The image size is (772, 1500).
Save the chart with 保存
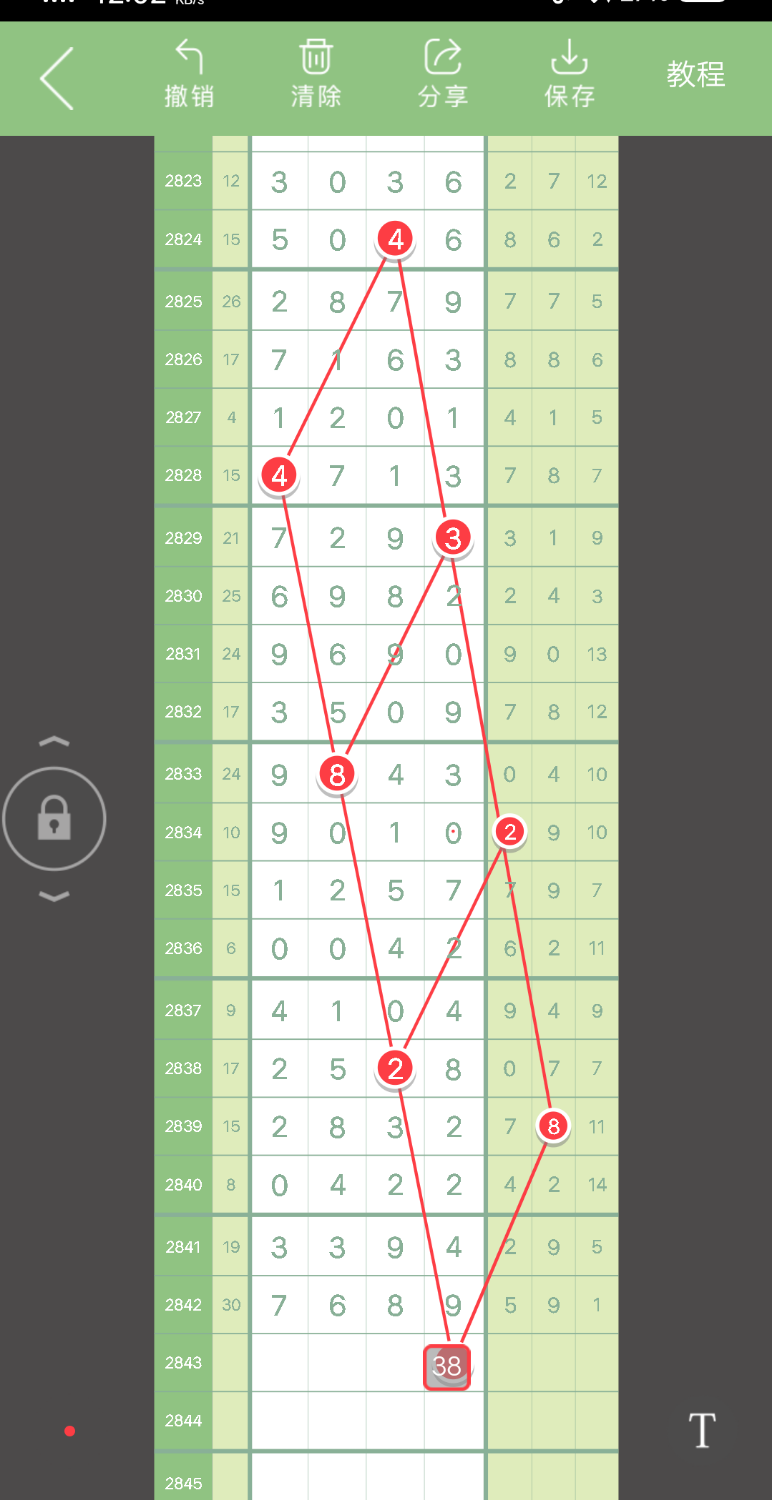570,74
